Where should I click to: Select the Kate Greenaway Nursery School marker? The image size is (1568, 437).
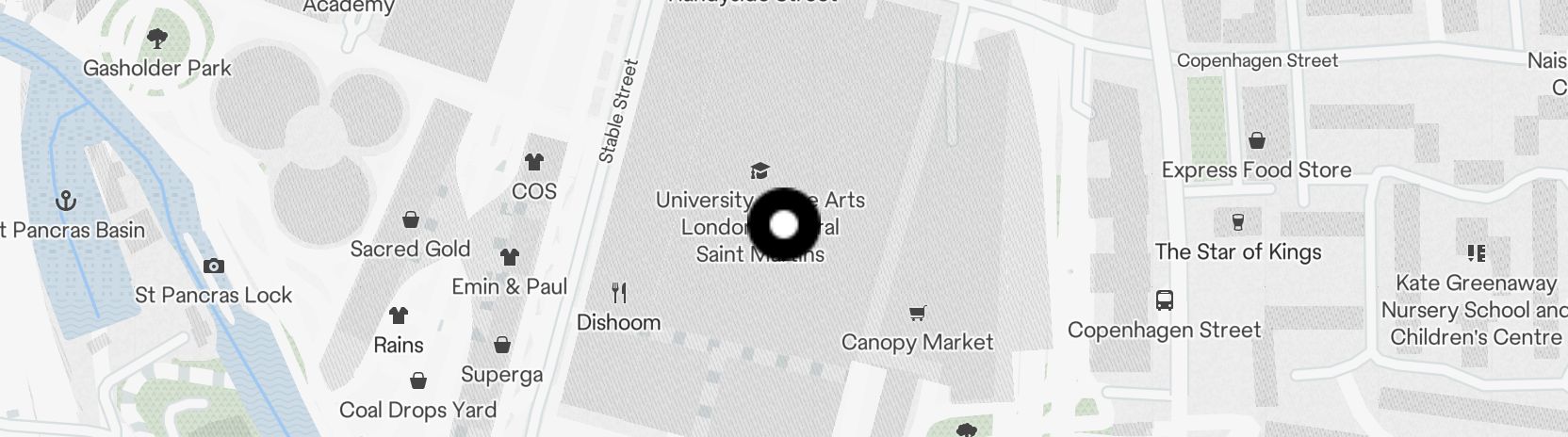tap(1476, 253)
